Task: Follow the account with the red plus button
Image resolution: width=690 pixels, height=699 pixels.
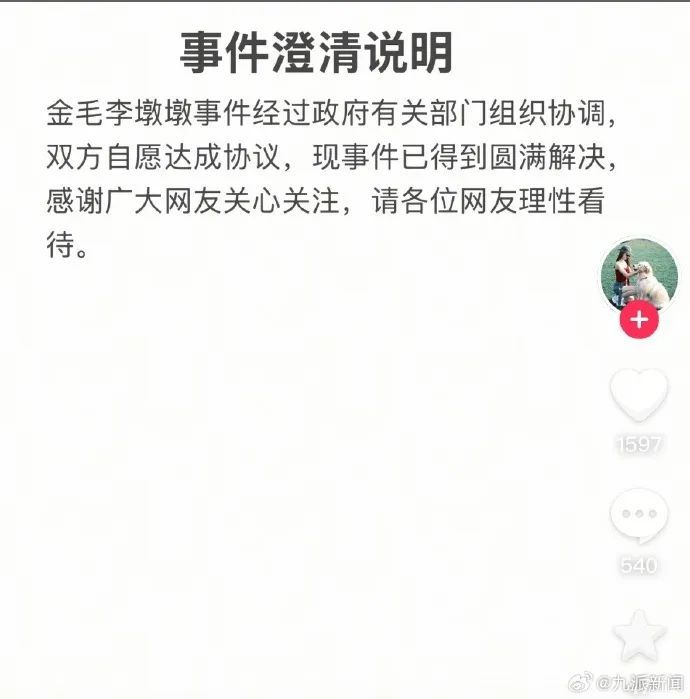Action: click(638, 321)
